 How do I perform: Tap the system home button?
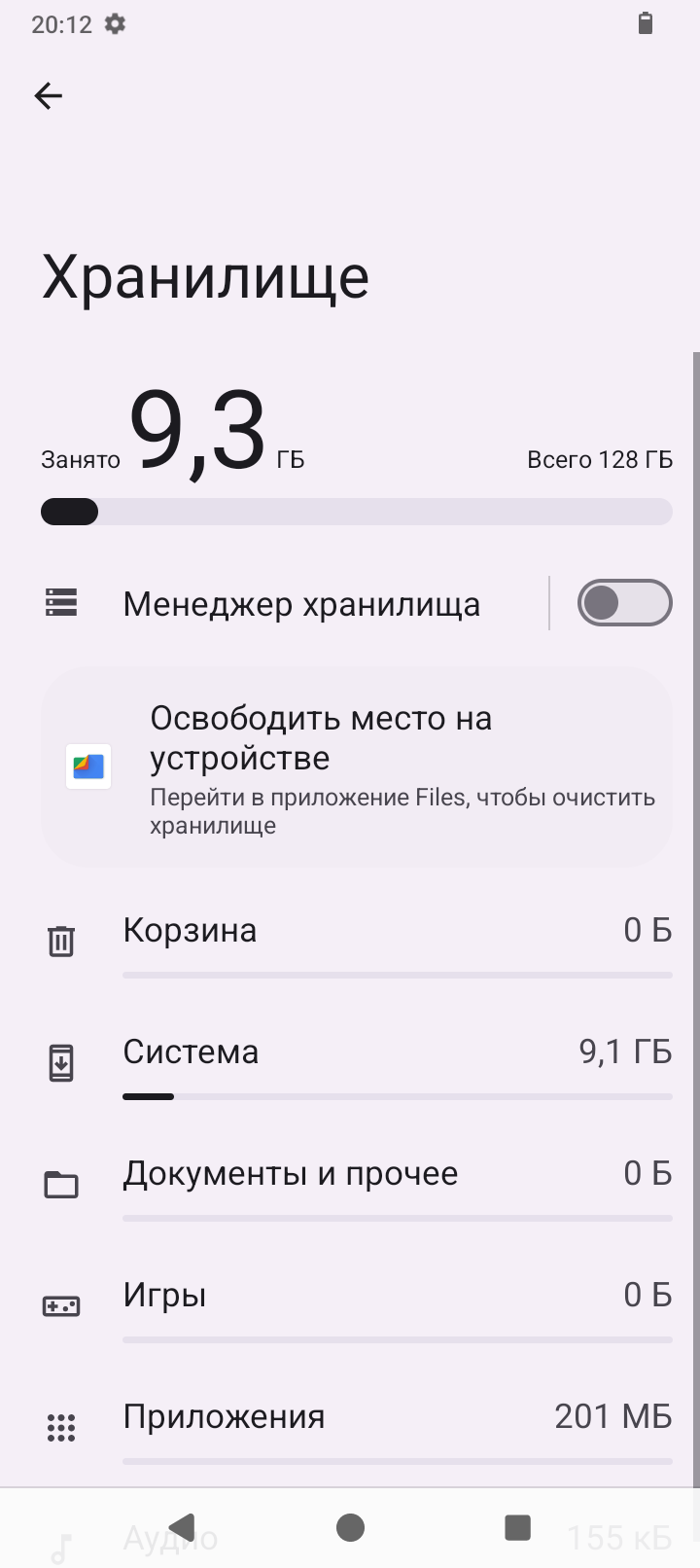[x=350, y=1527]
